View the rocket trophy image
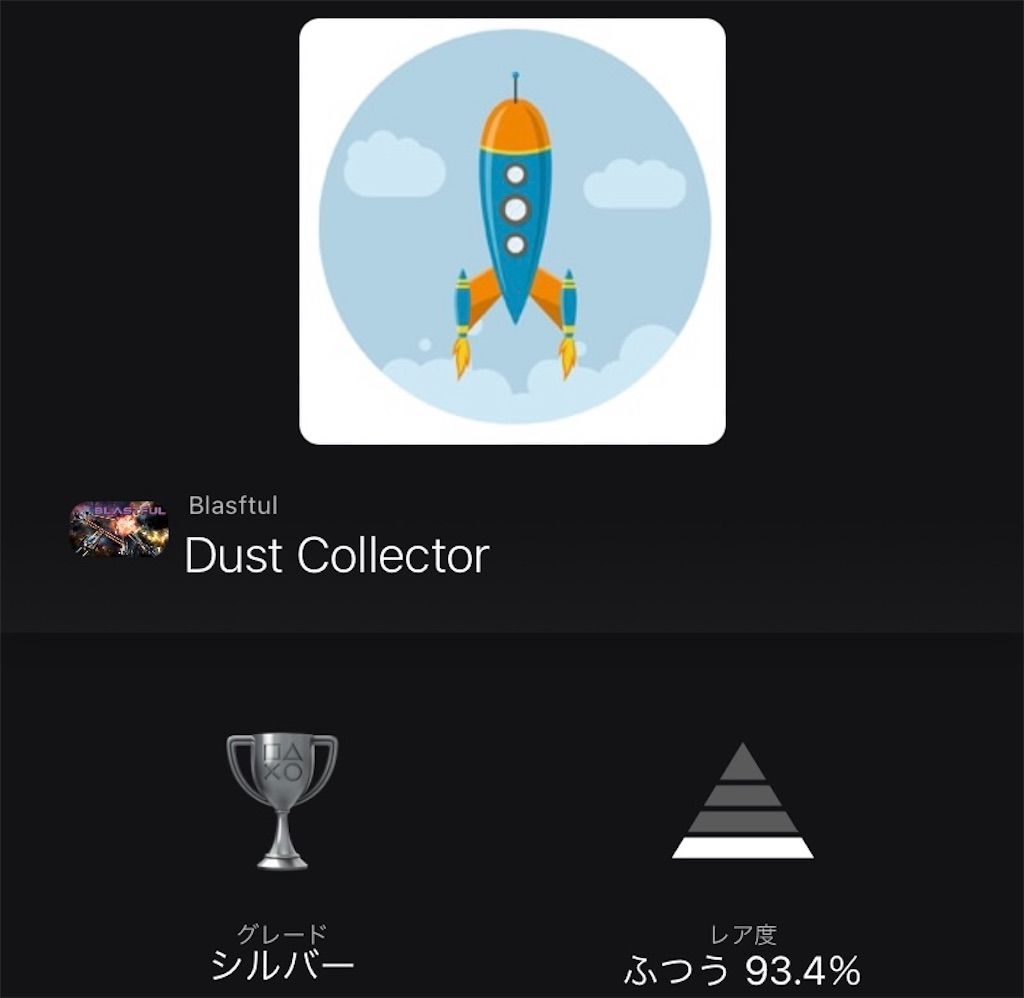 tap(513, 231)
